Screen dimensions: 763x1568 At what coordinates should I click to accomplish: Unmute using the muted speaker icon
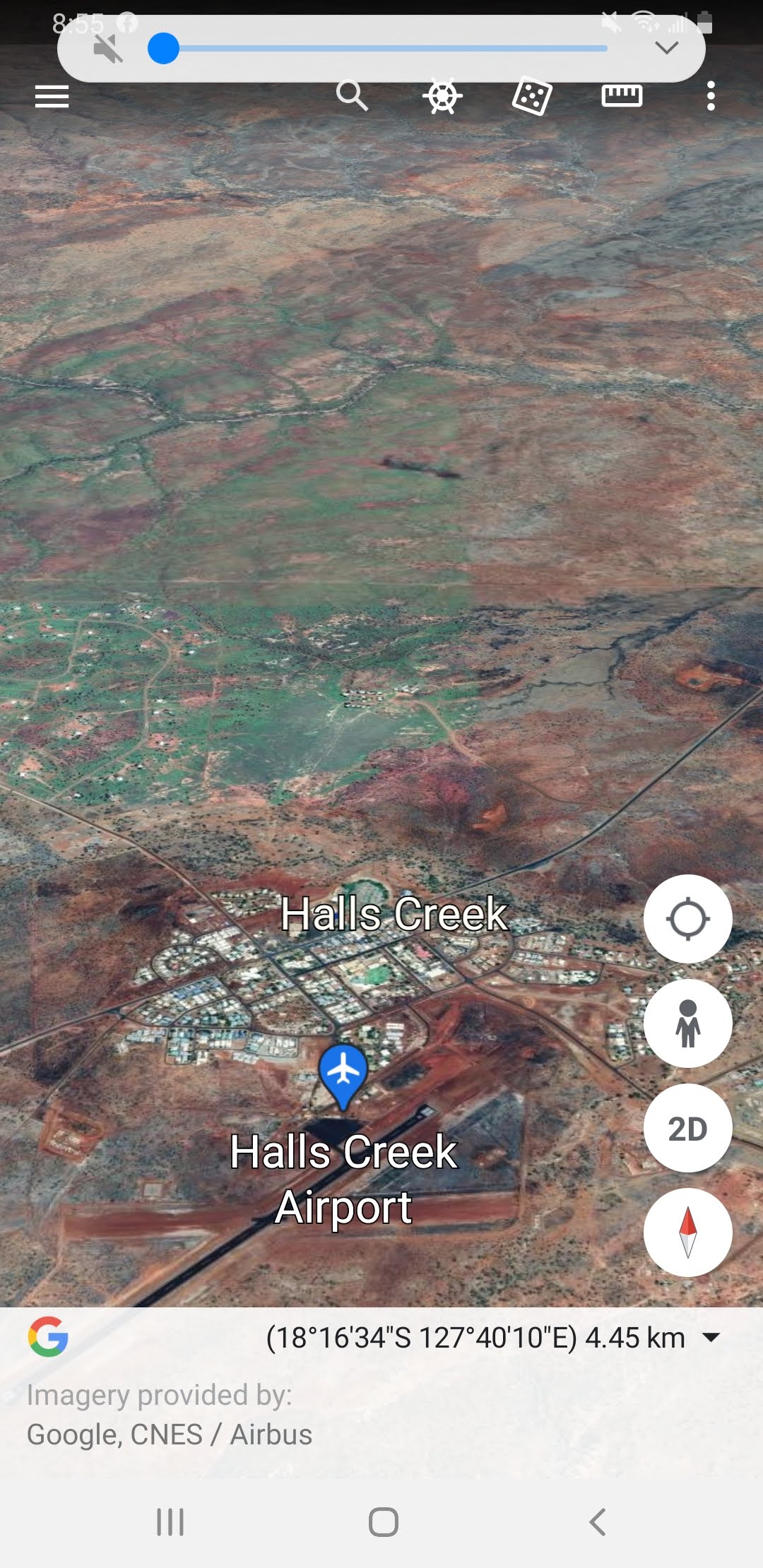click(x=108, y=49)
